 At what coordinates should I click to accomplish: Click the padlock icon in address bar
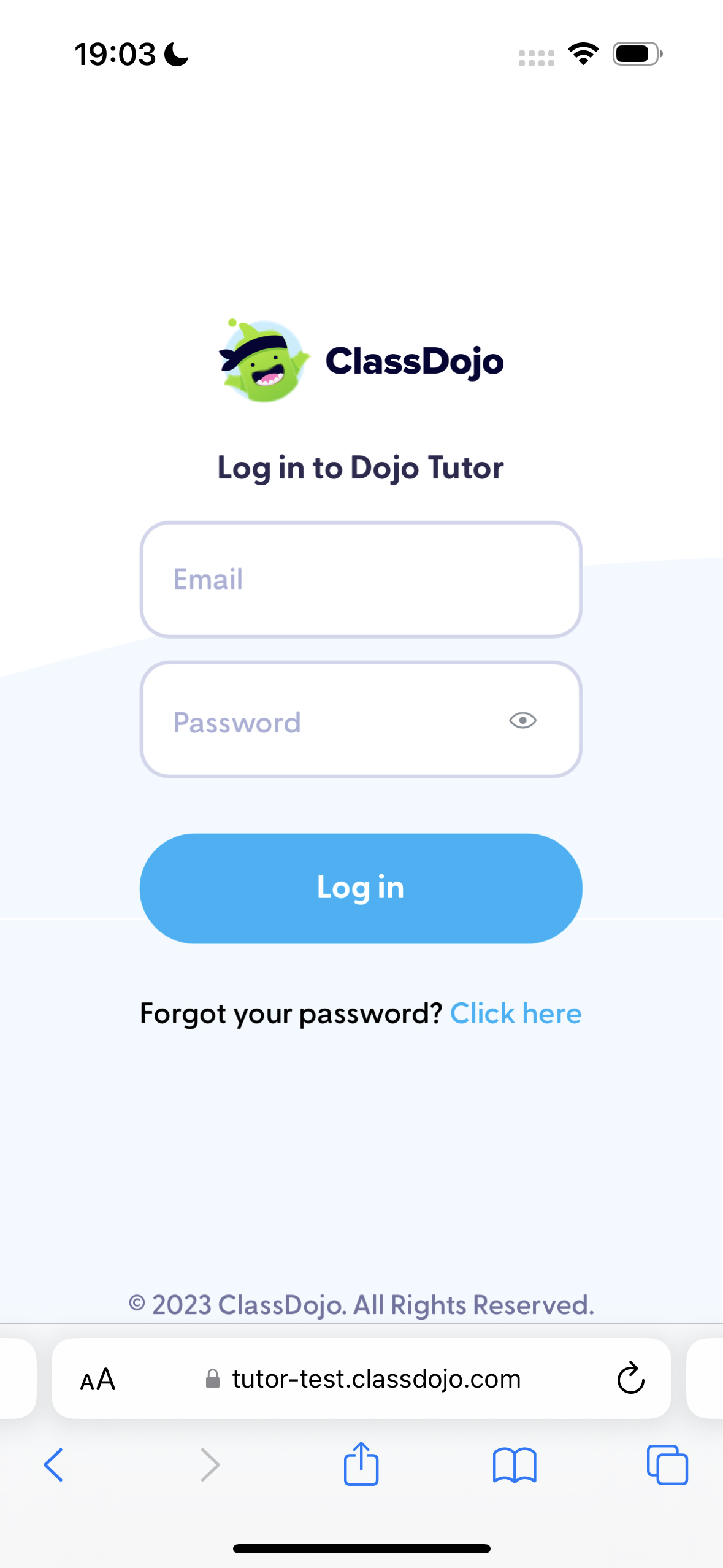coord(212,1379)
